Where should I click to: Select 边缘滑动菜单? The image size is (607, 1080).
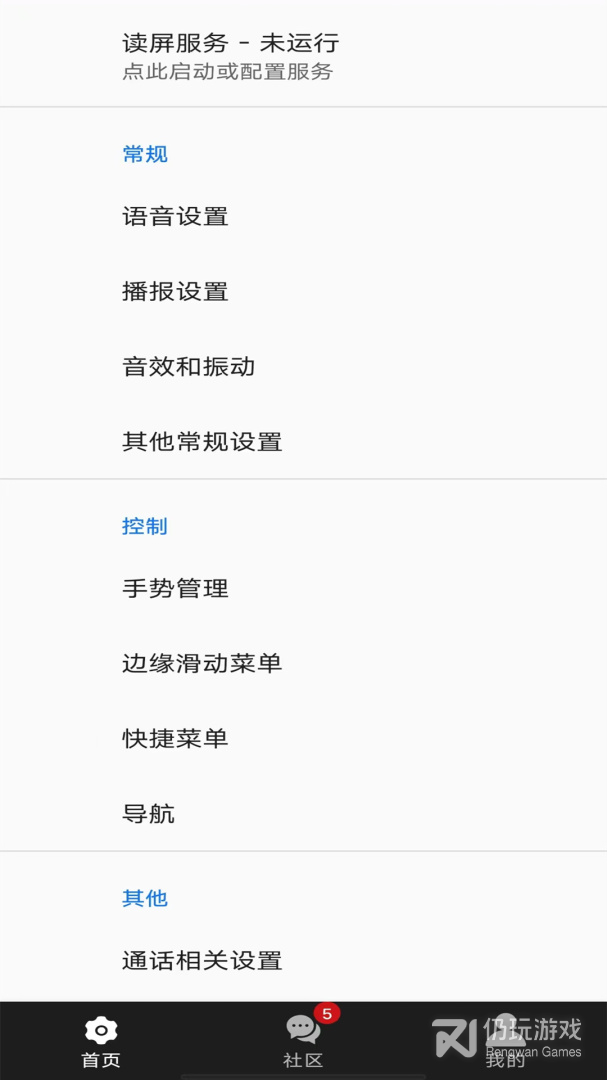tap(202, 663)
